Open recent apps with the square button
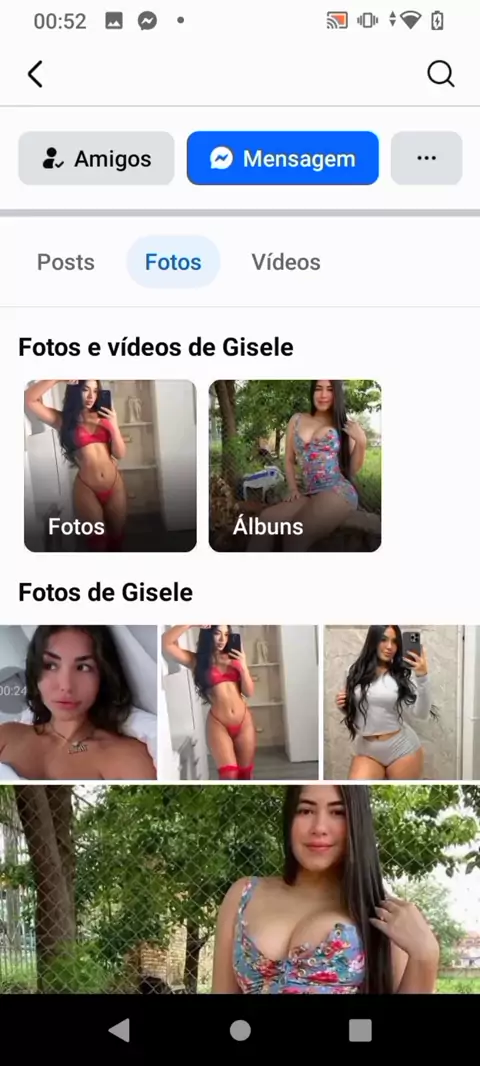Image resolution: width=480 pixels, height=1066 pixels. [360, 1030]
